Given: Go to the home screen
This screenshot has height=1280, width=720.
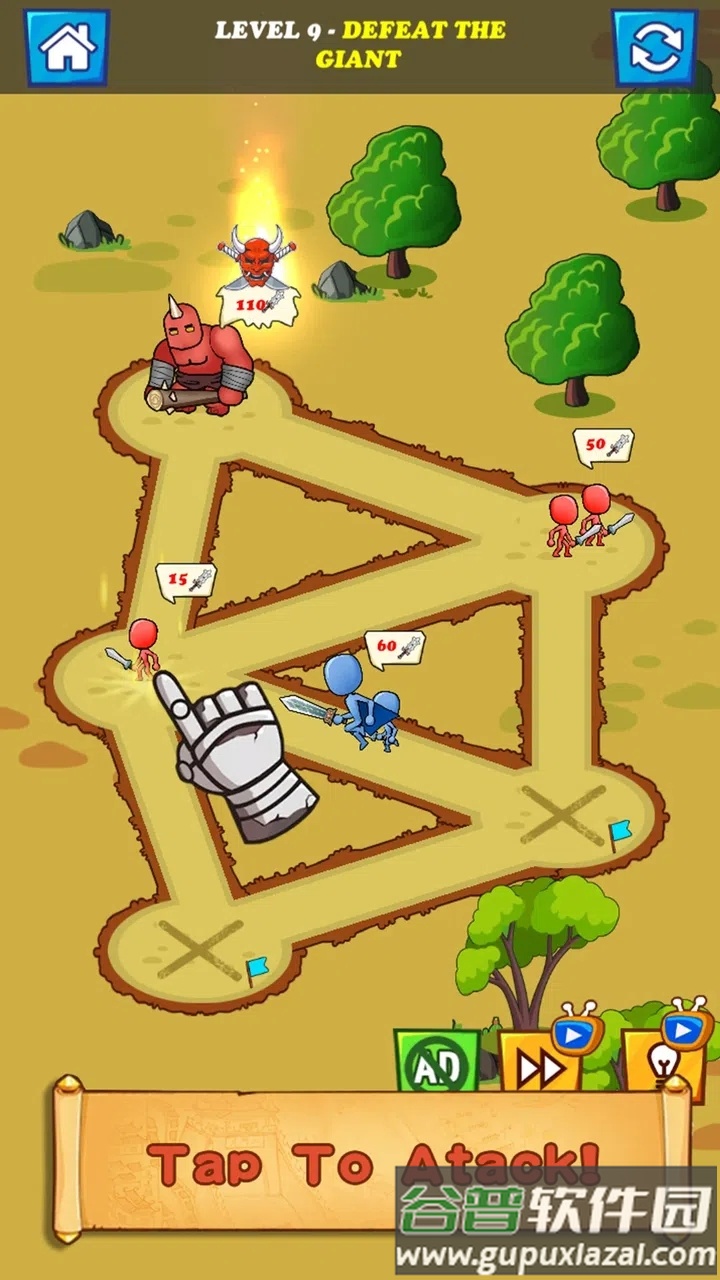Looking at the screenshot, I should point(67,47).
